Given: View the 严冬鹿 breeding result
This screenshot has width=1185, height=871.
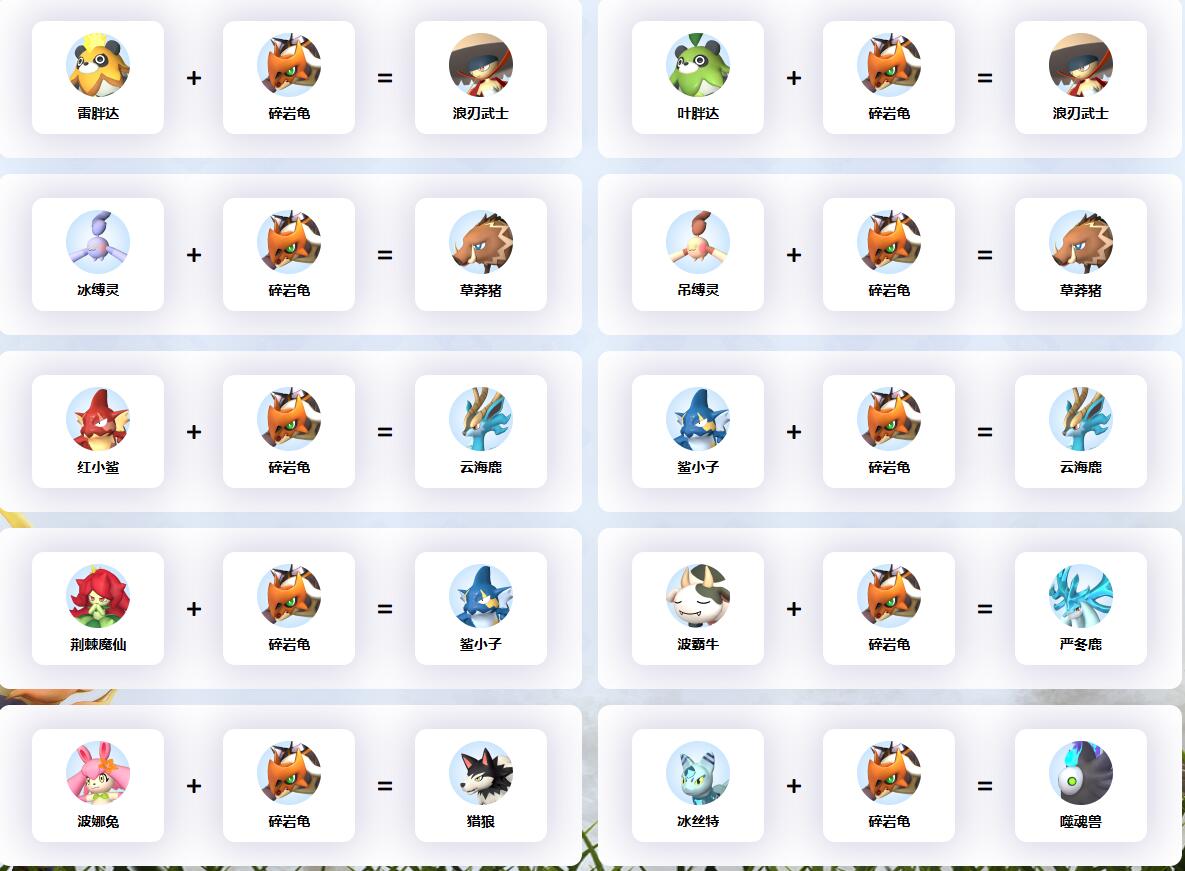Looking at the screenshot, I should click(1080, 609).
